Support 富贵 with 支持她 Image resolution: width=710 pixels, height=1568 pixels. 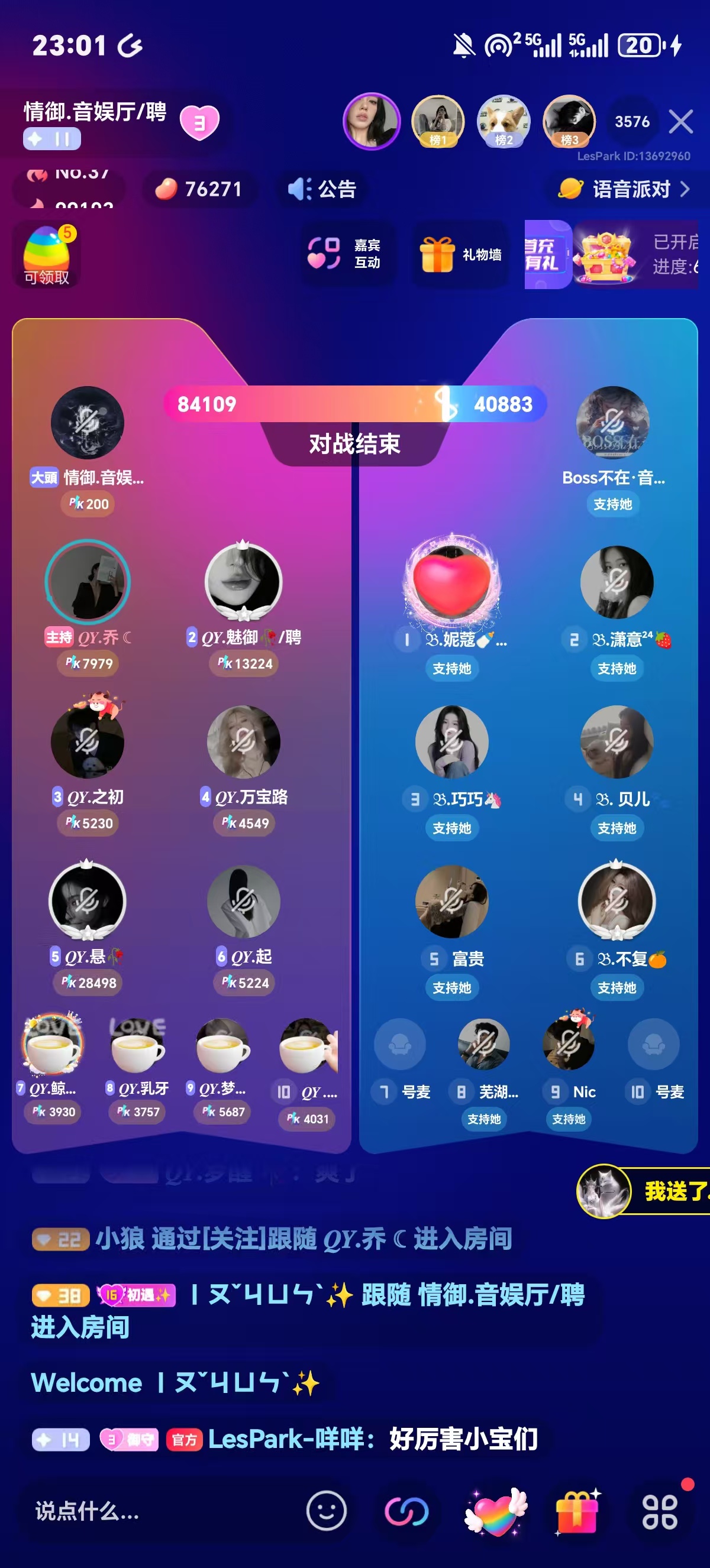tap(451, 987)
